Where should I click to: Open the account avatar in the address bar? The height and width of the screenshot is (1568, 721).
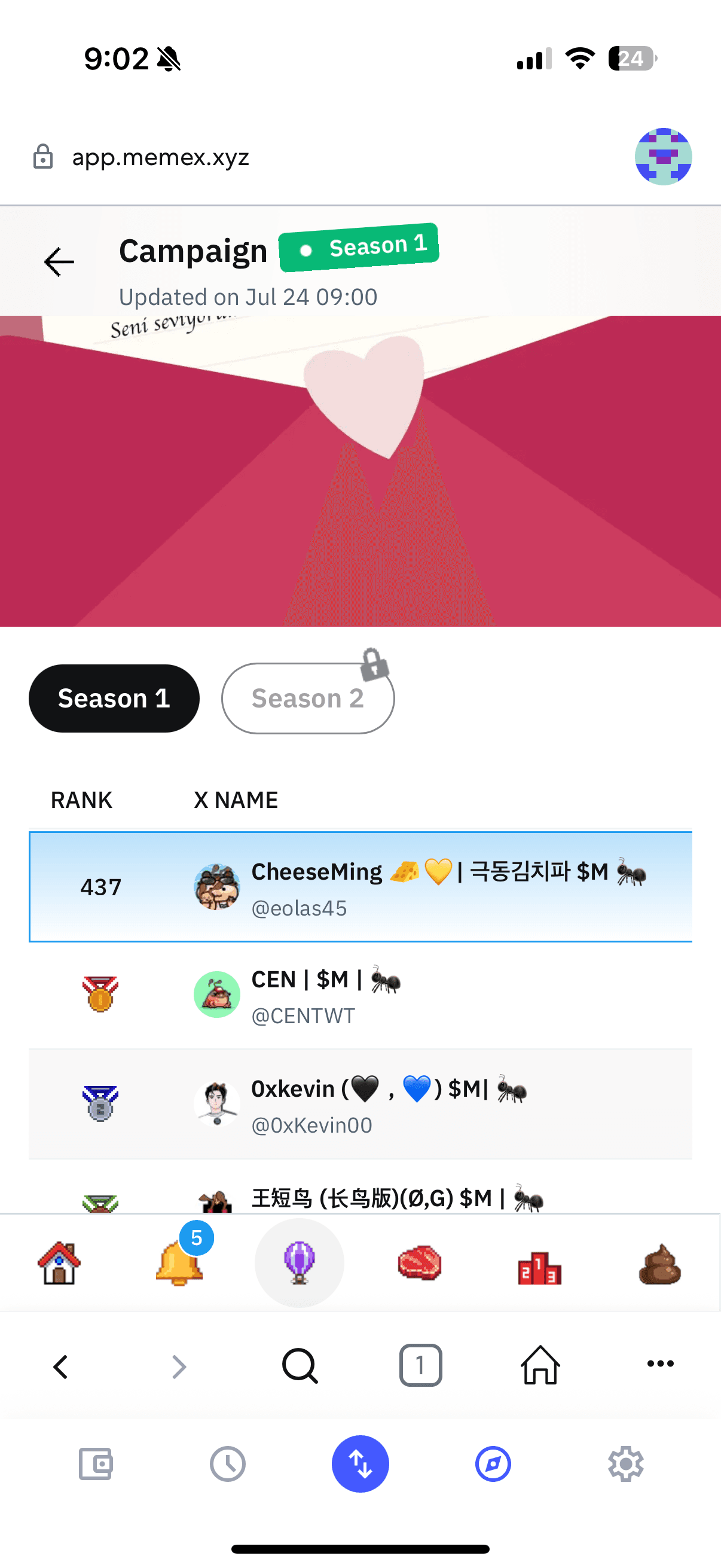662,157
